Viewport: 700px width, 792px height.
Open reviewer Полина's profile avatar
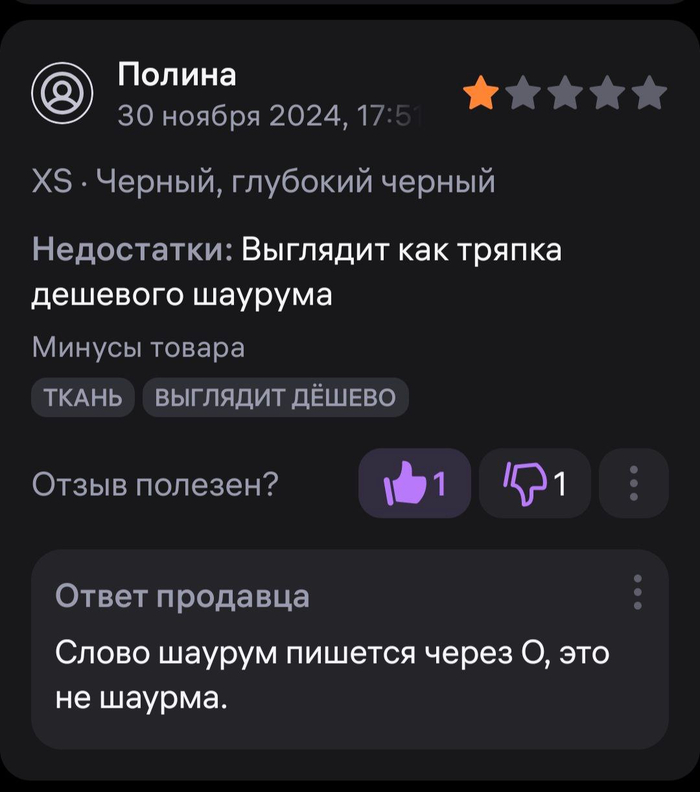click(62, 93)
